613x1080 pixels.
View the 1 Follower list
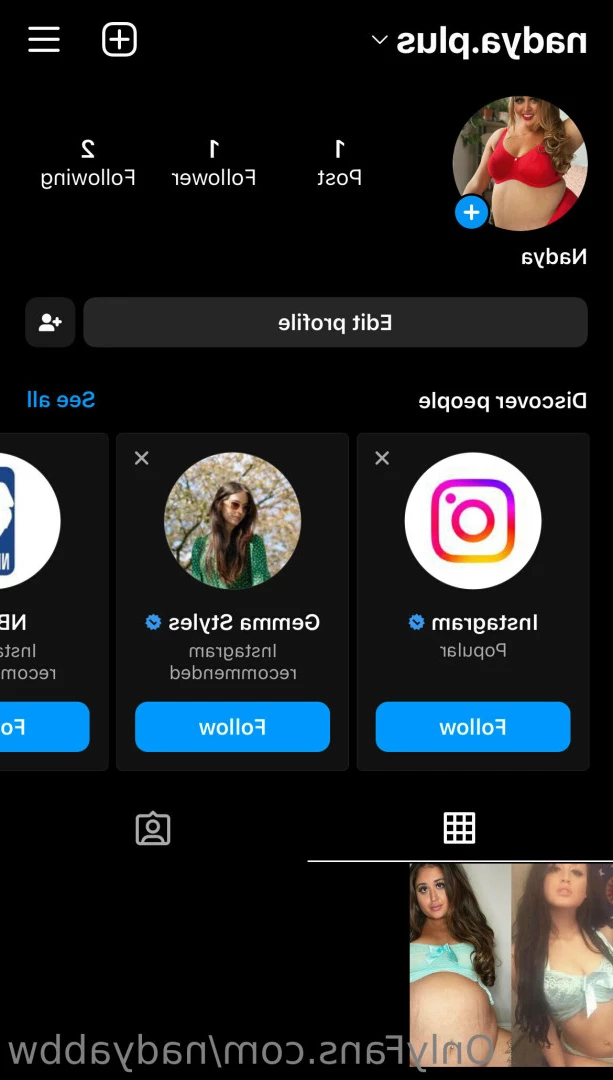point(213,163)
